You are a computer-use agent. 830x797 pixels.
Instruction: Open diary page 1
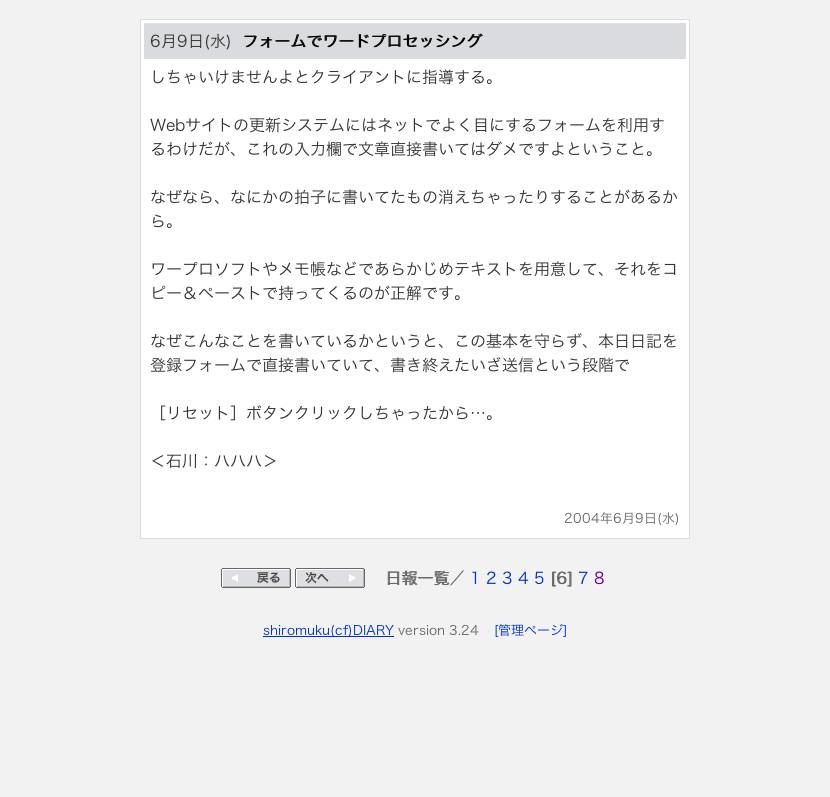click(475, 578)
